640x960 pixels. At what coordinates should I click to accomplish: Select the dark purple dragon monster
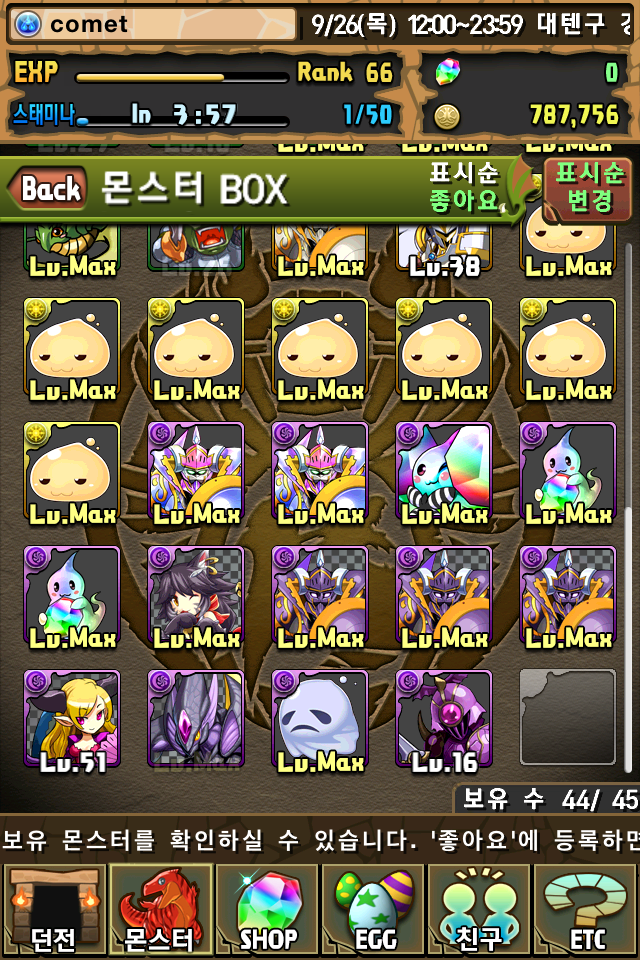click(x=196, y=718)
